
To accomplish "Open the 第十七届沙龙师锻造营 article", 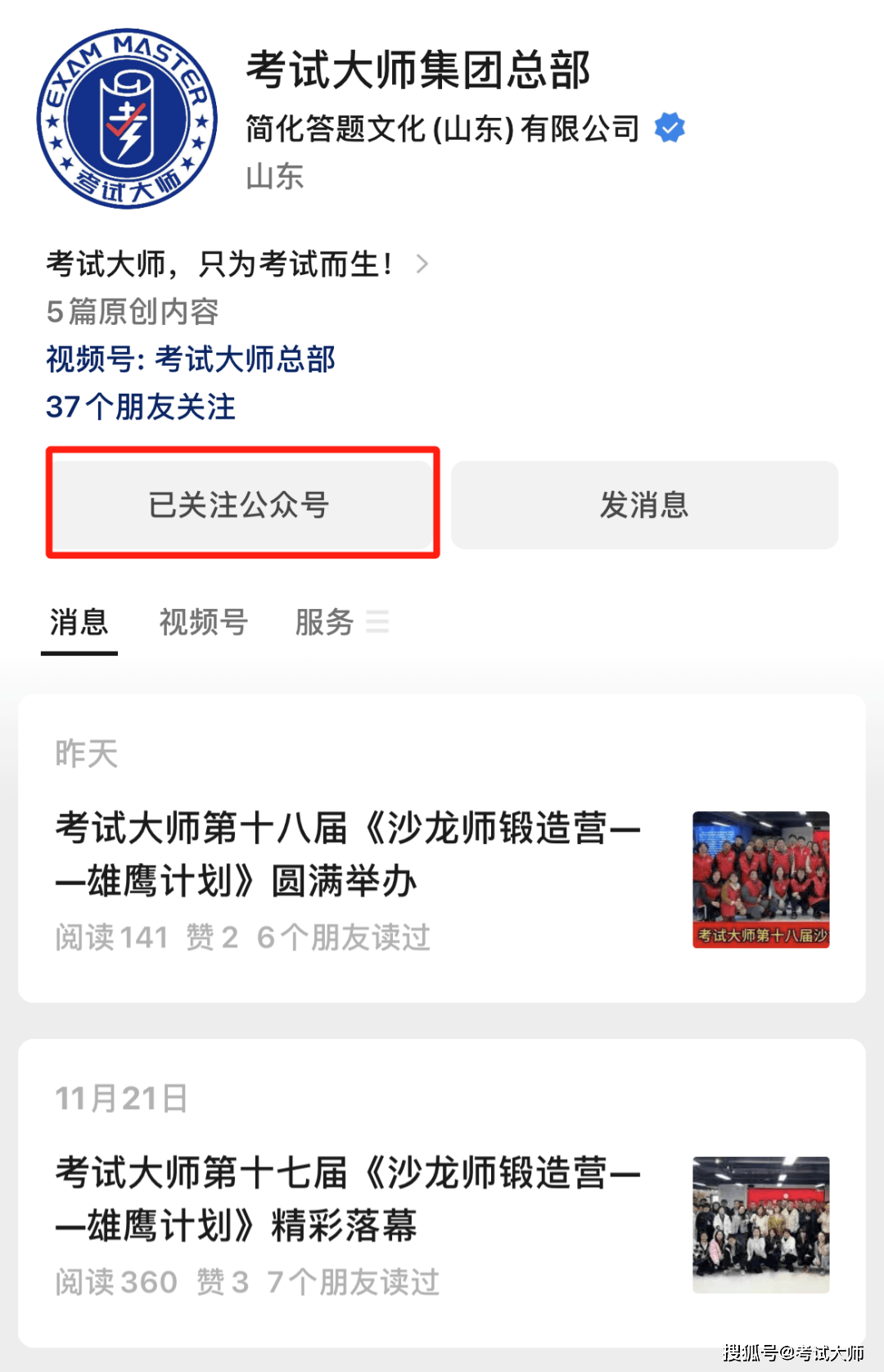I will pos(348,1198).
